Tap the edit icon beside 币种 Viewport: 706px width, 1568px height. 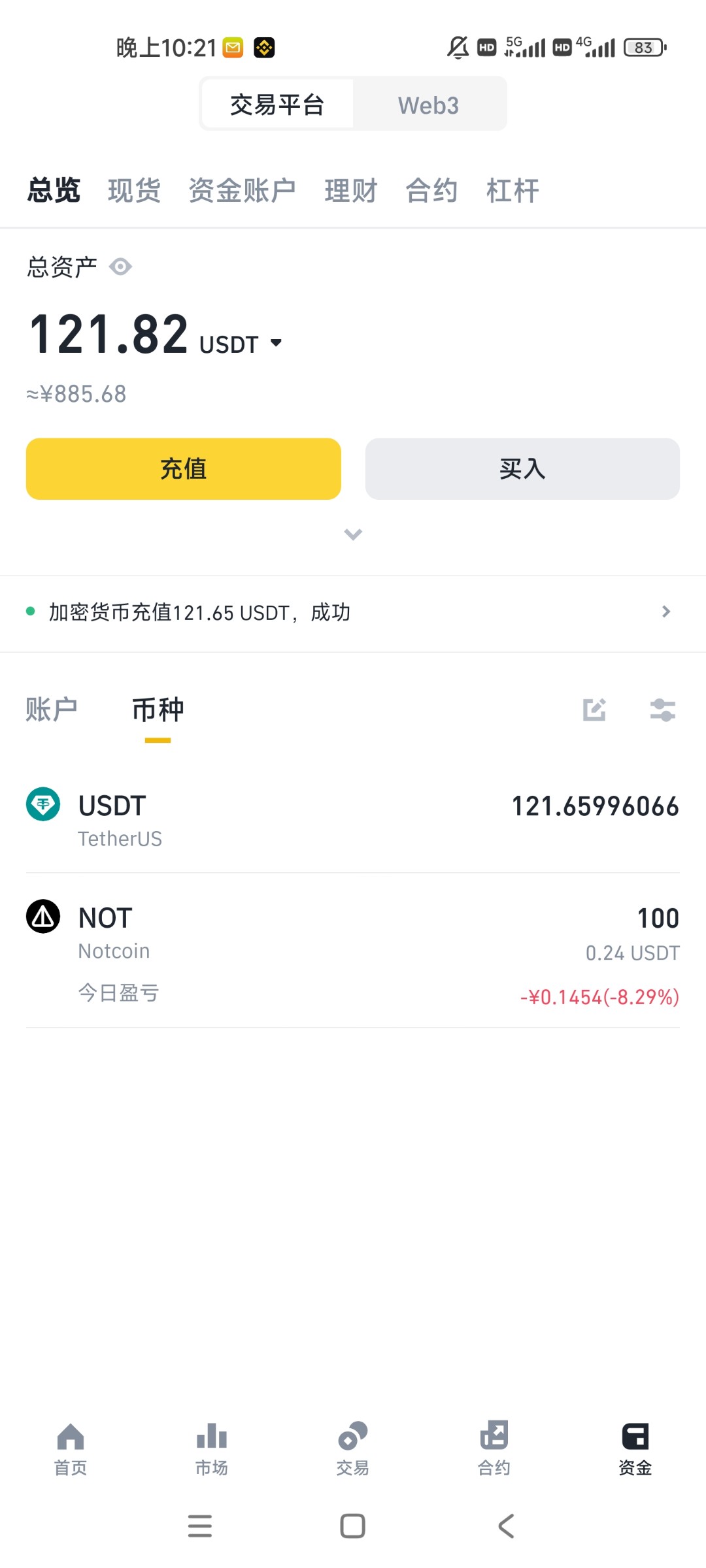[594, 710]
